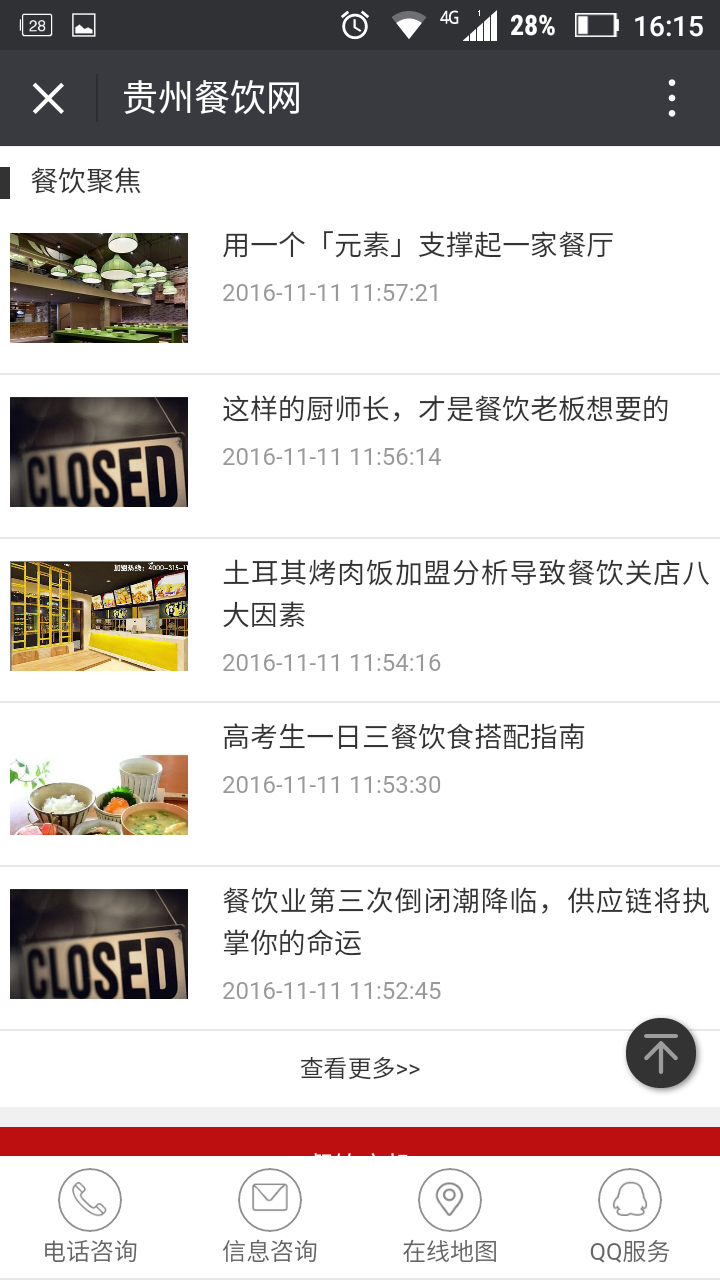Open 信息咨询 message inquiry
This screenshot has width=720, height=1280.
270,1216
